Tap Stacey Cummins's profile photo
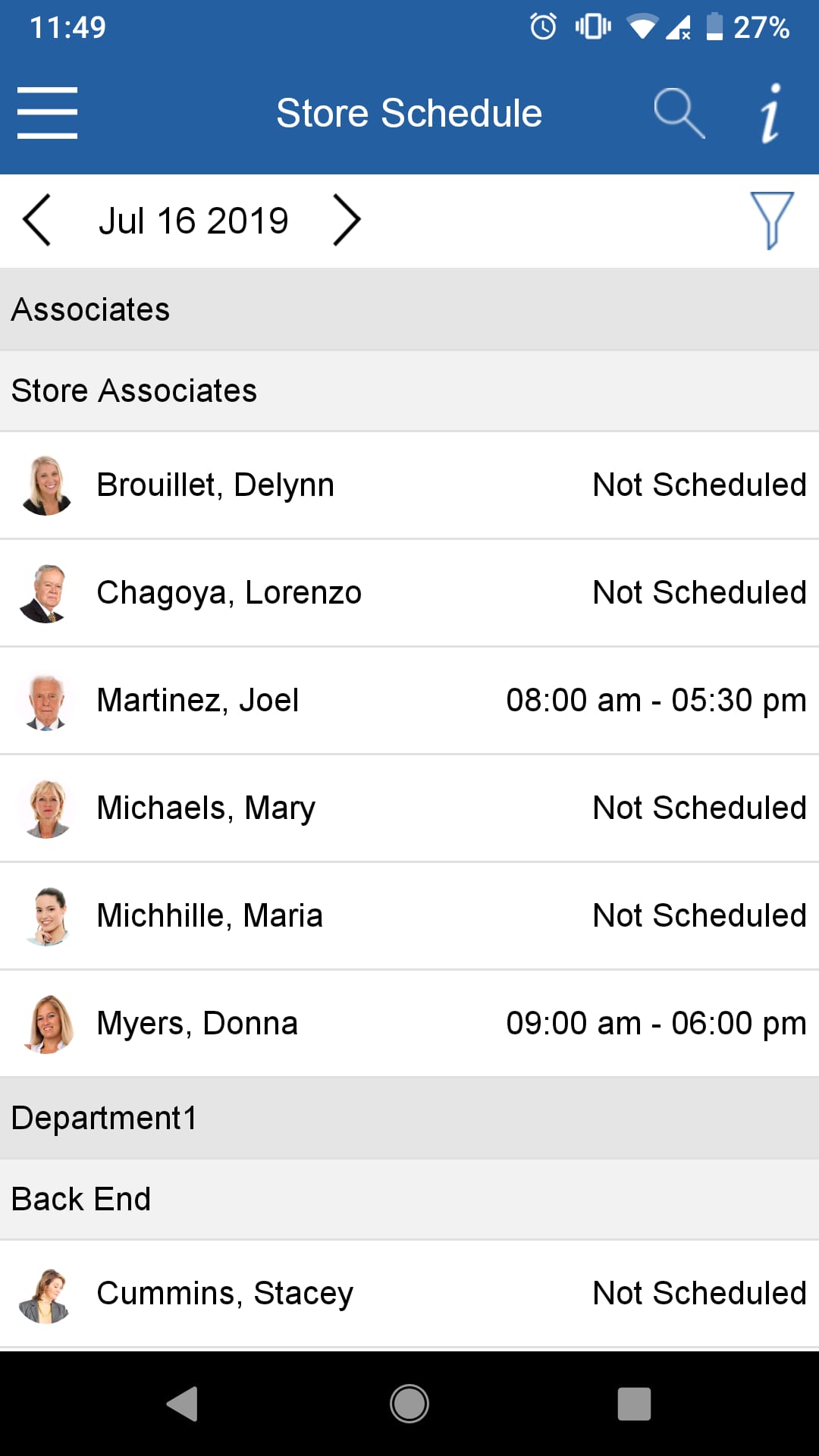The image size is (819, 1456). 47,1293
